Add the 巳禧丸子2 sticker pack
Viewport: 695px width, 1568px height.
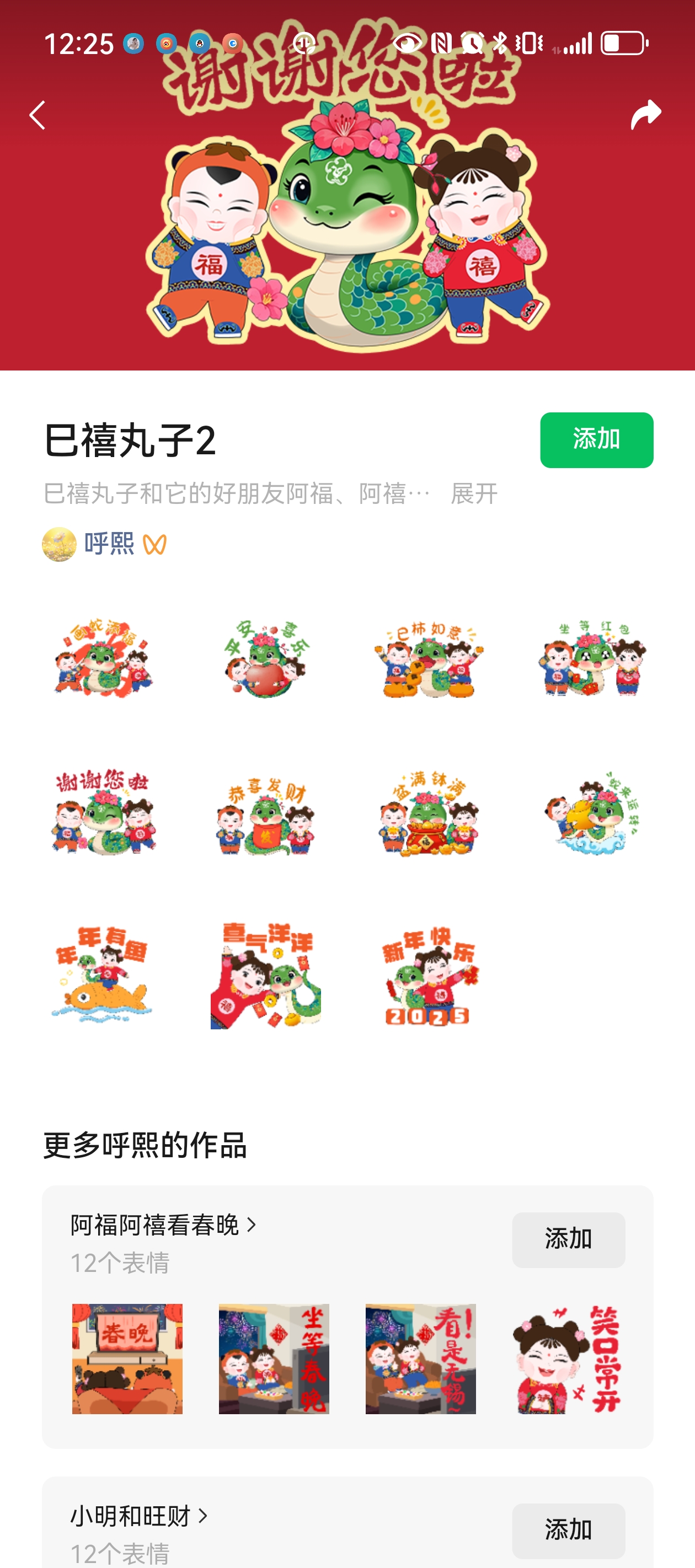pyautogui.click(x=596, y=439)
